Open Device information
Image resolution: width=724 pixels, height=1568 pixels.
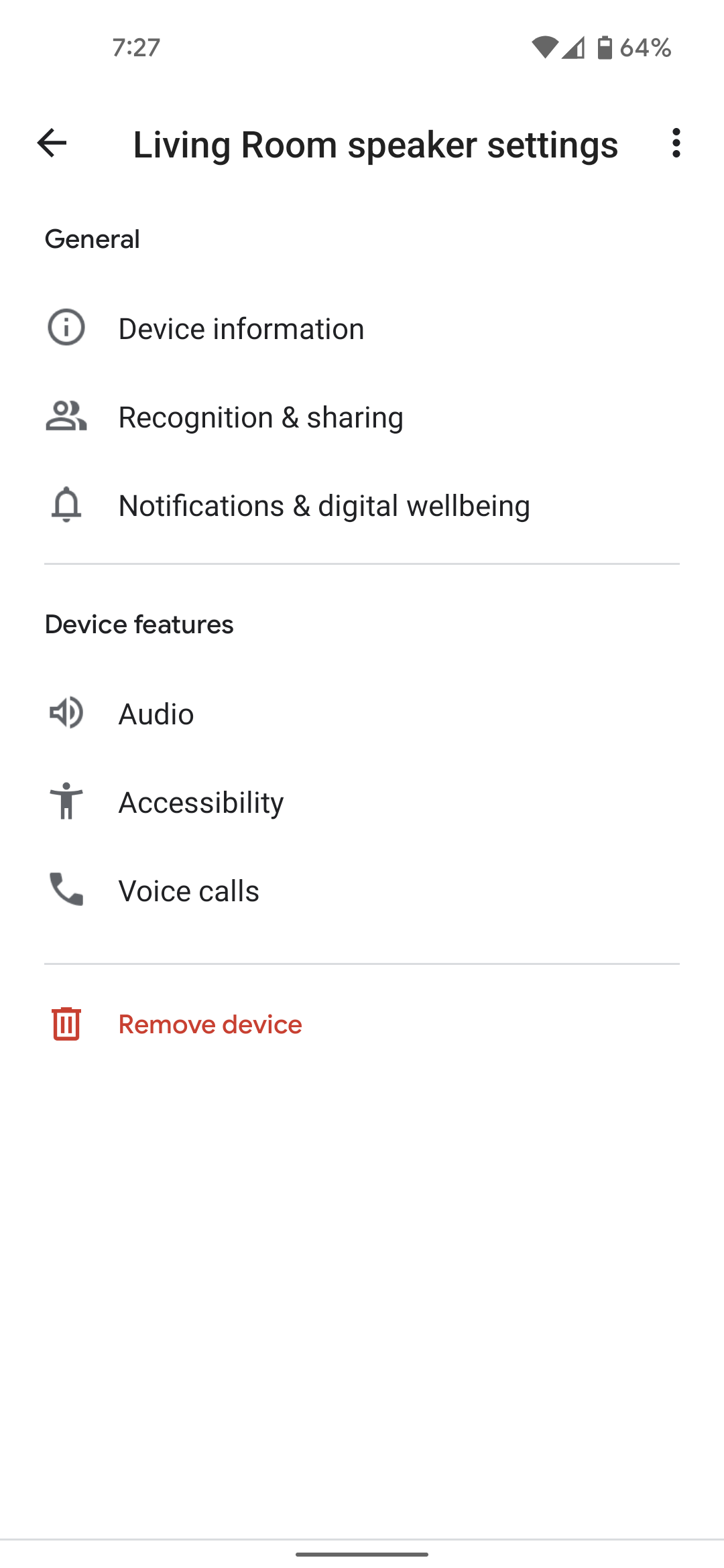241,329
